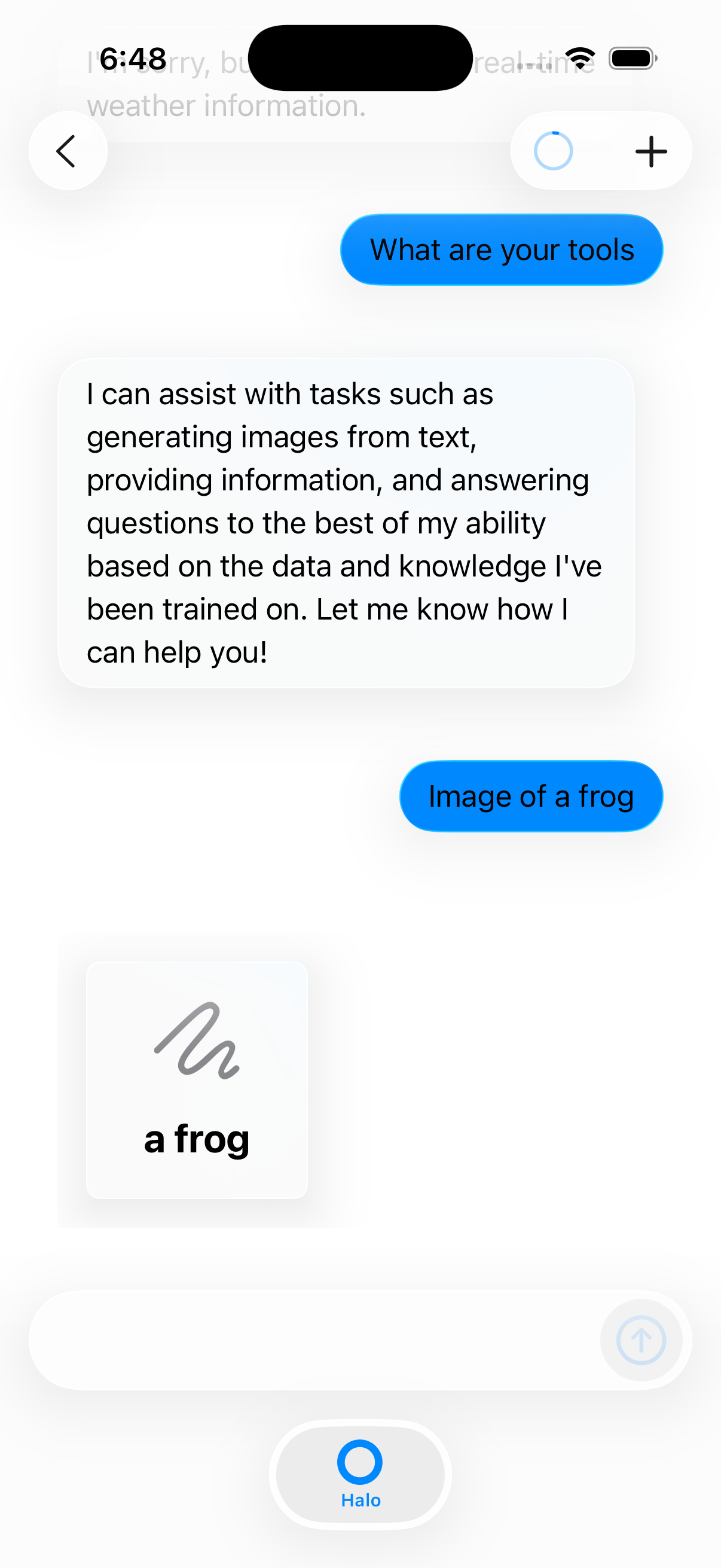This screenshot has height=1568, width=721.
Task: Start a new chat with the plus icon
Action: (650, 151)
